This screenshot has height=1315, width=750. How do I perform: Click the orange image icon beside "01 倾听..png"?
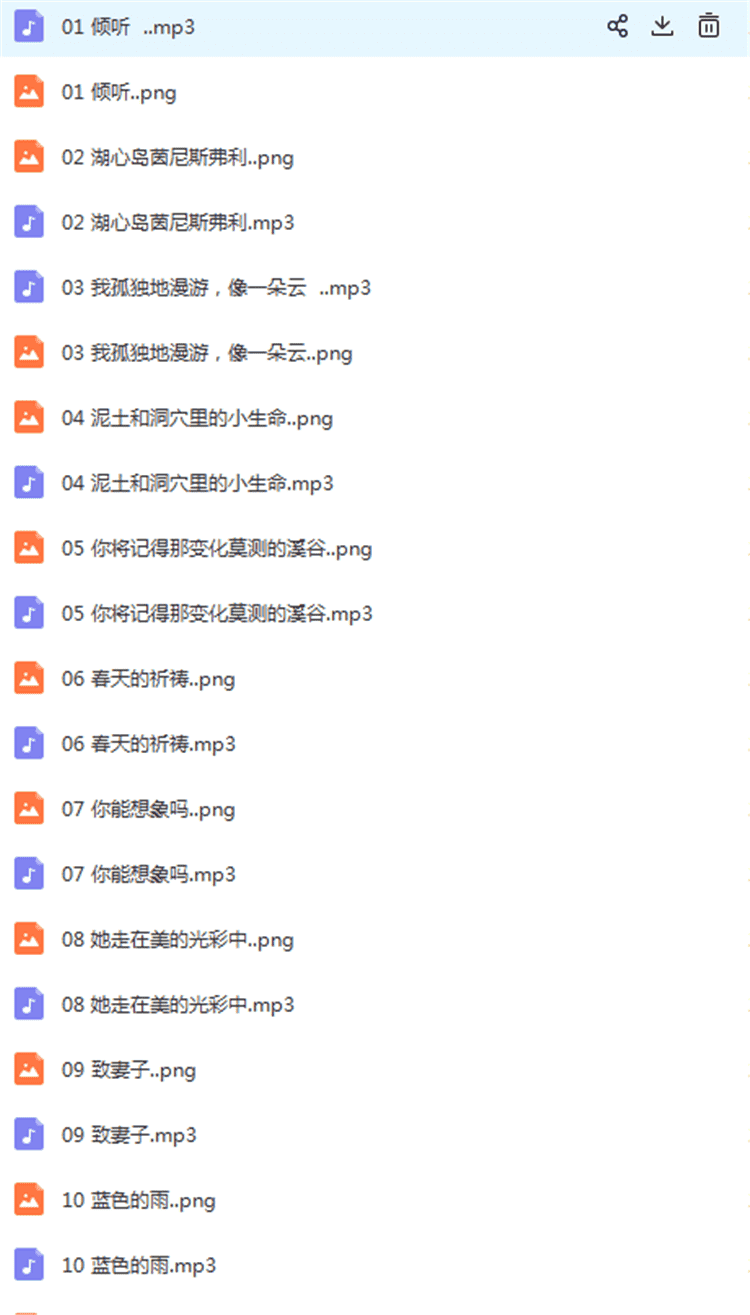29,91
